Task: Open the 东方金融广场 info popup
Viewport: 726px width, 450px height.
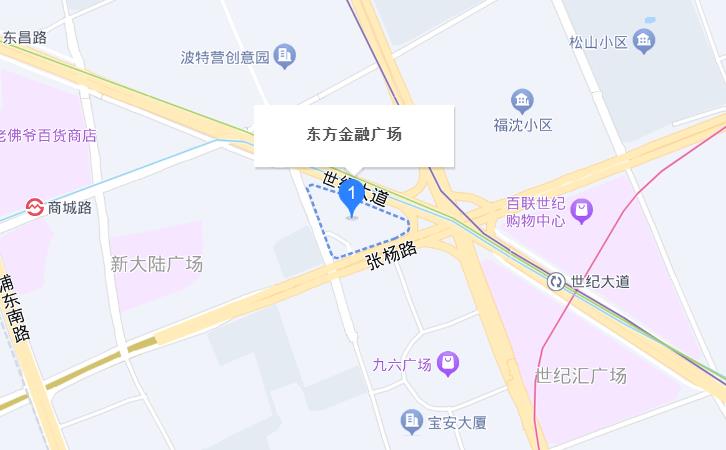Action: tap(354, 134)
